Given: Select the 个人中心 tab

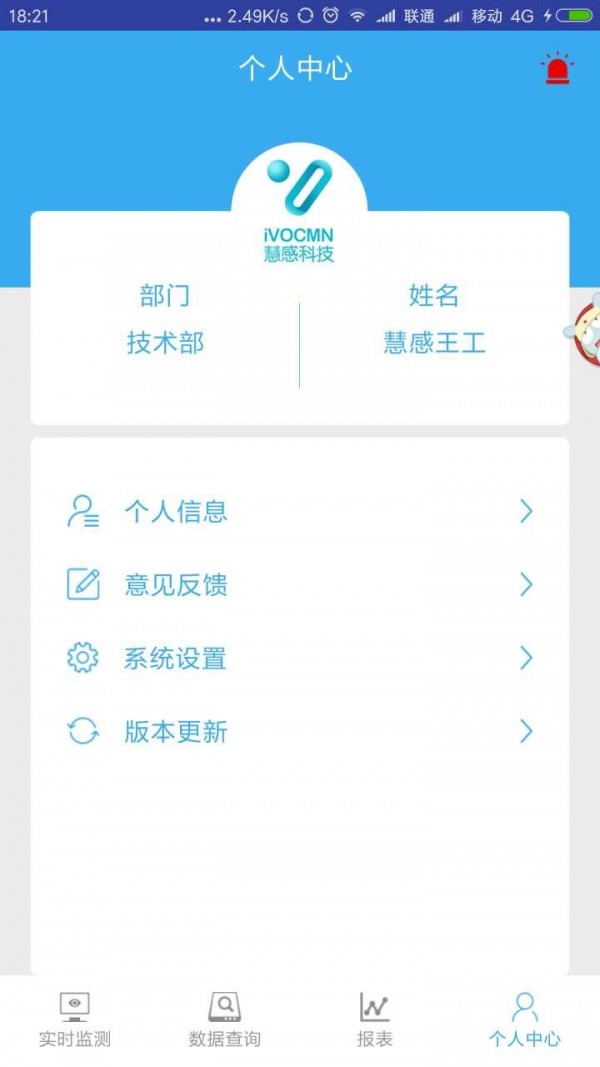Looking at the screenshot, I should point(524,1020).
